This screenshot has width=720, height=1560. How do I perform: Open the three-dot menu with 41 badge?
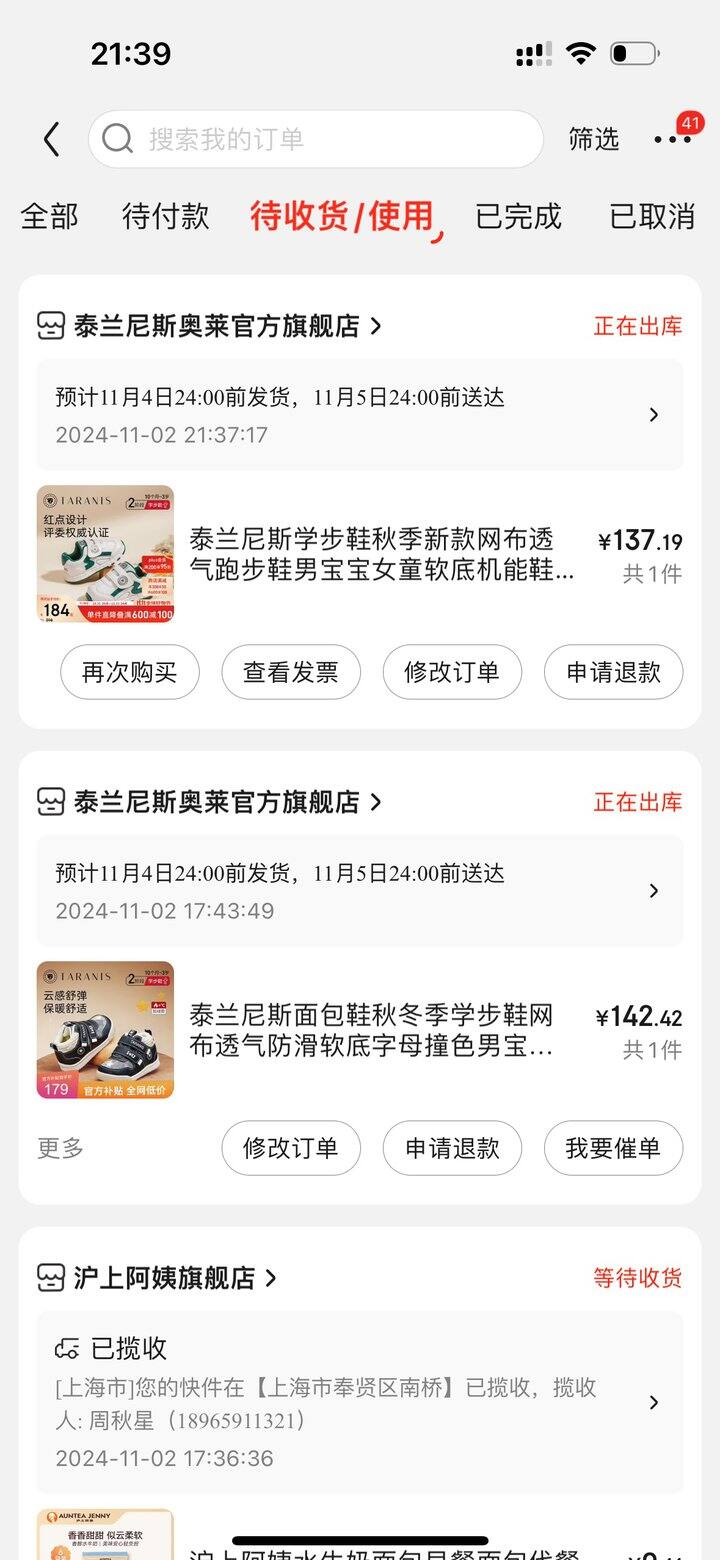(672, 139)
